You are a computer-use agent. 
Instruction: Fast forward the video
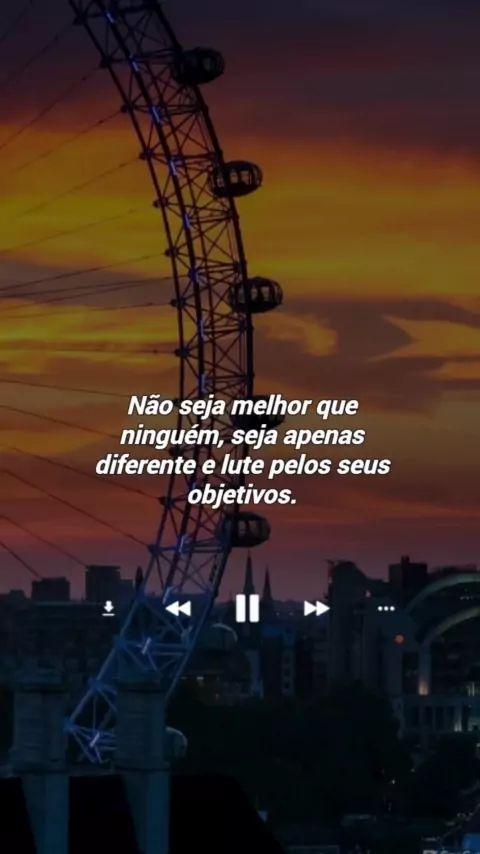317,608
